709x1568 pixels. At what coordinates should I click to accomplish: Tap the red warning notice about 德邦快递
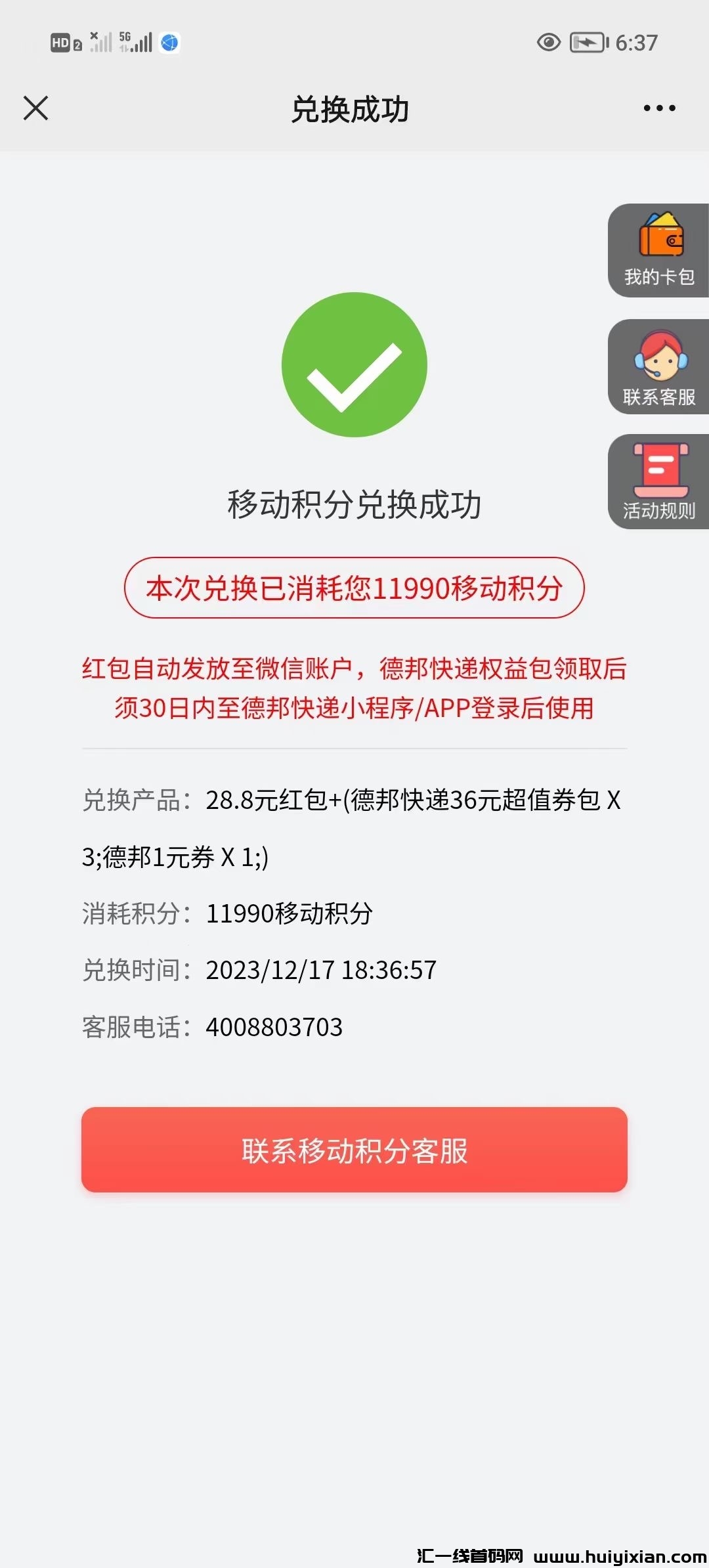tap(354, 687)
